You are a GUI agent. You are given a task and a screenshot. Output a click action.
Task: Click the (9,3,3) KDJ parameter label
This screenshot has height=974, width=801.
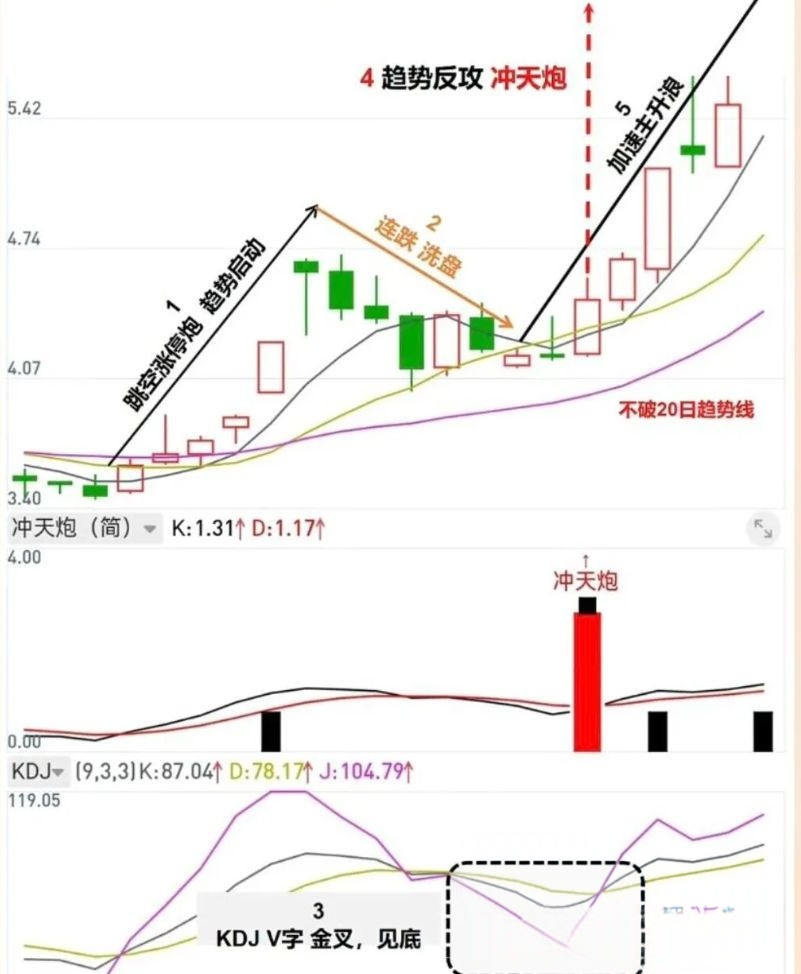(103, 771)
